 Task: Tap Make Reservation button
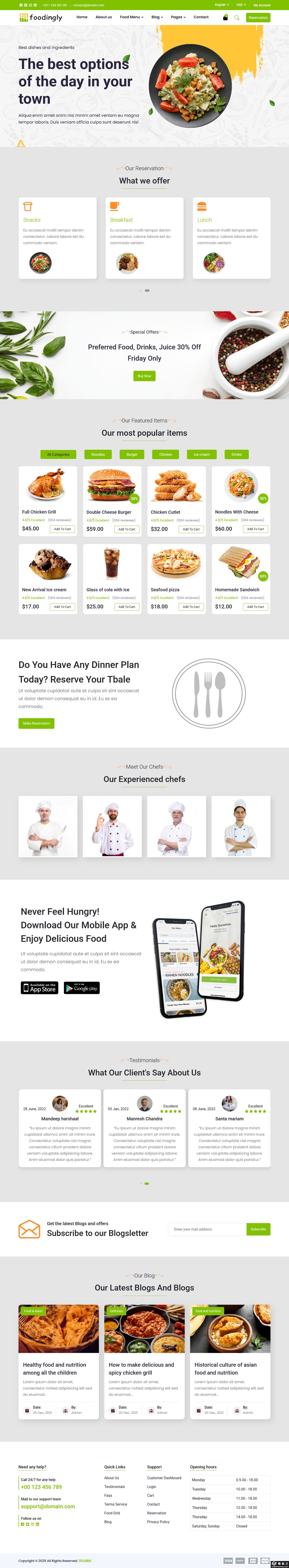(x=37, y=723)
